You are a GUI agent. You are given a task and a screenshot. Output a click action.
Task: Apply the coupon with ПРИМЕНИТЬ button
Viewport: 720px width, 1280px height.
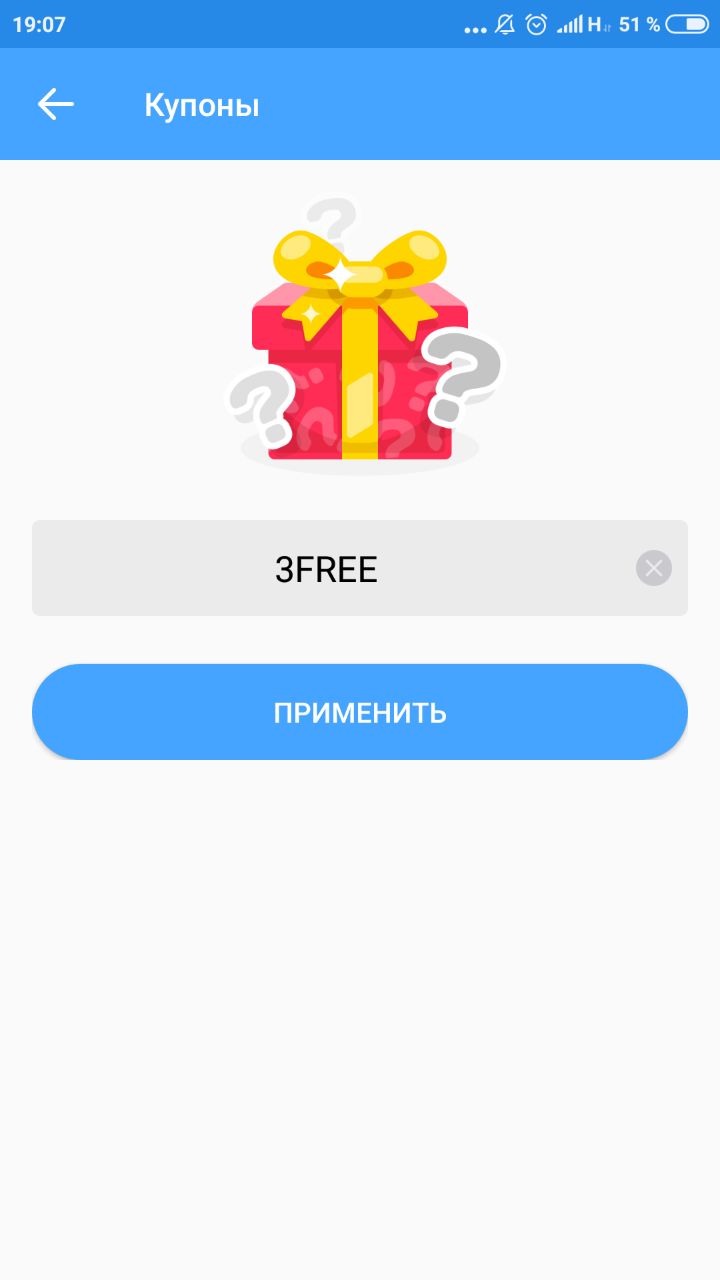[360, 712]
